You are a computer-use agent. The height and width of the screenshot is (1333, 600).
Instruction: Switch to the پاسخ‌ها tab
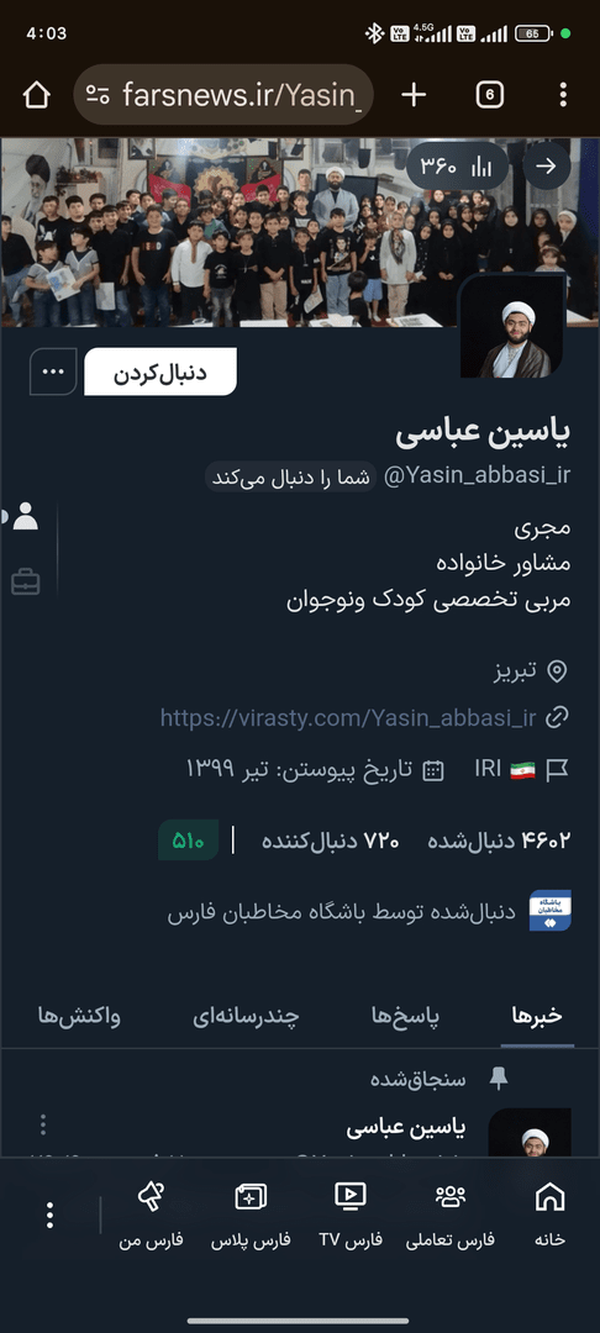coord(405,1016)
